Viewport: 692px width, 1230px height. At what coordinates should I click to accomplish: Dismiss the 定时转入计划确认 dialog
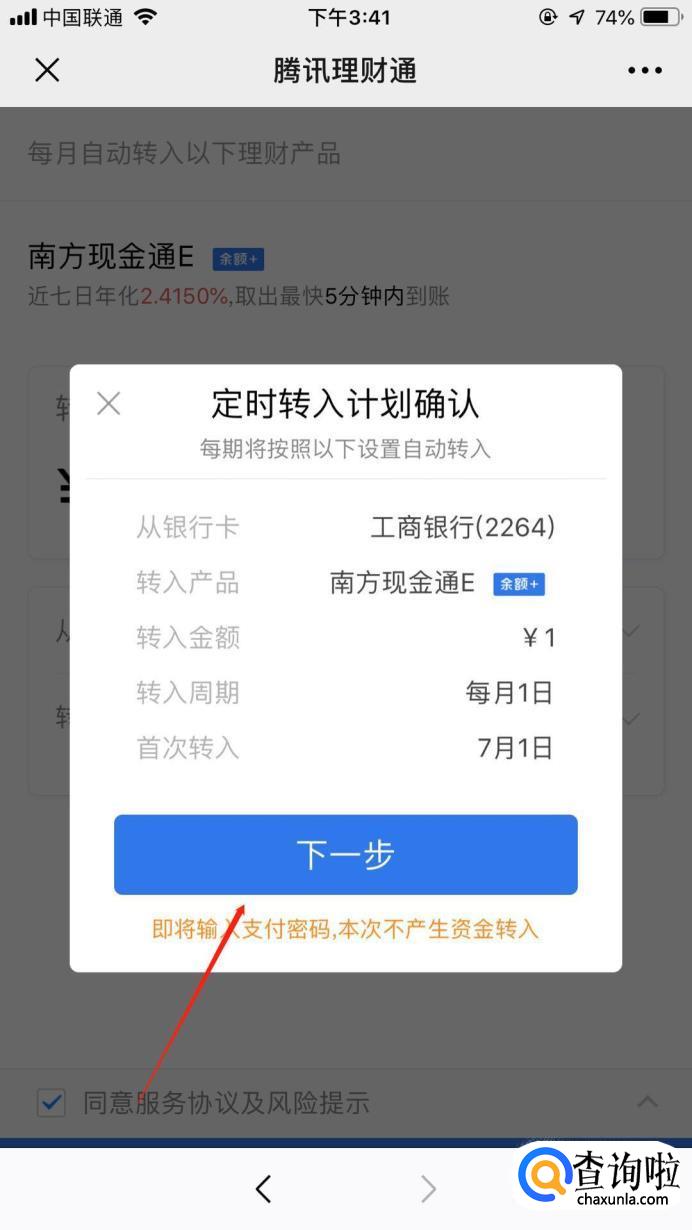108,403
